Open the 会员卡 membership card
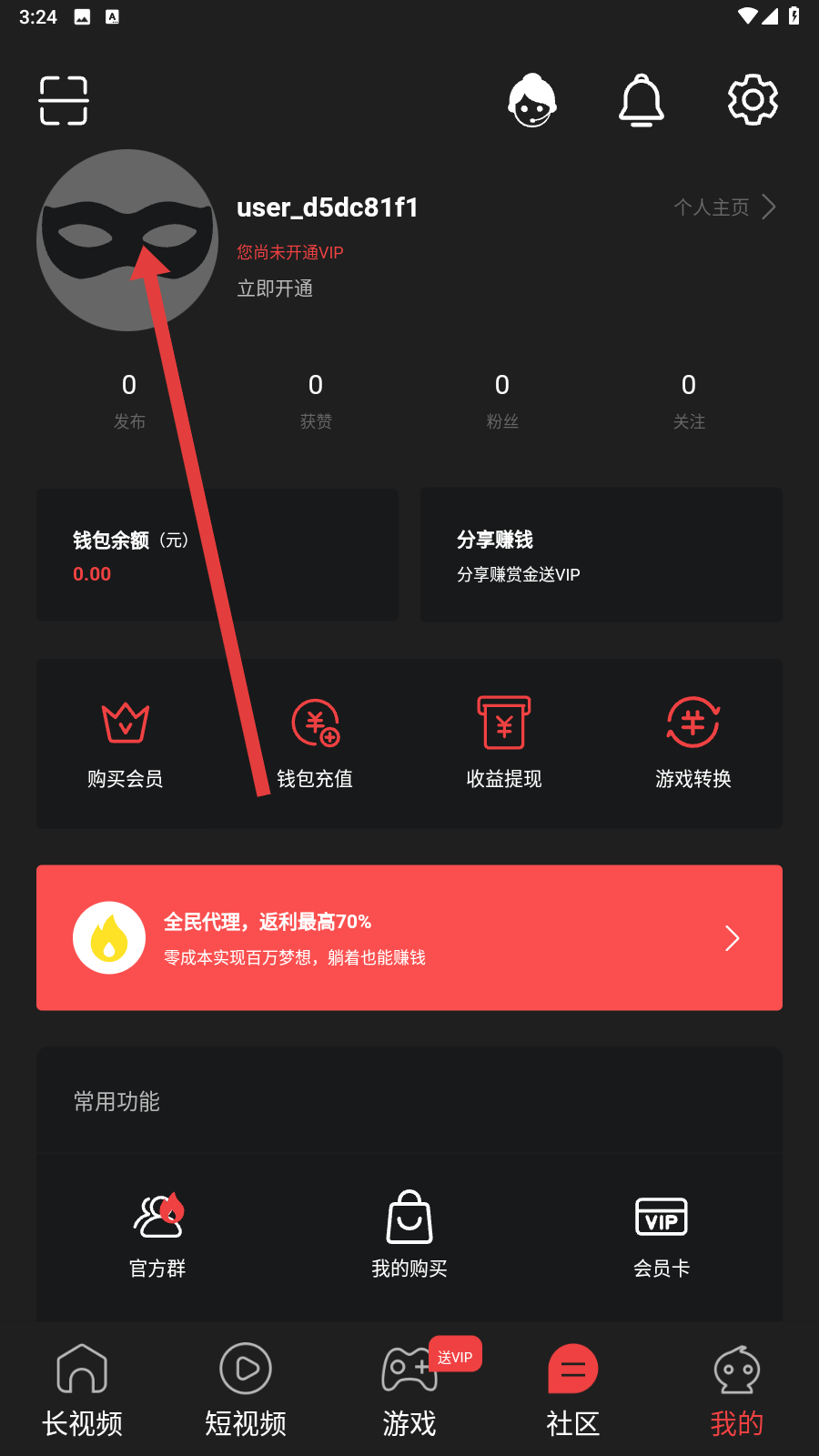Screen dimensions: 819x1456 click(x=662, y=1233)
